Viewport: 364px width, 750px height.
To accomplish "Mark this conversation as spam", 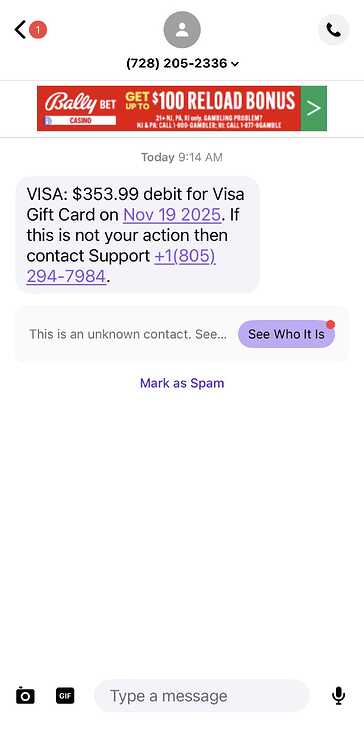I will click(x=182, y=383).
